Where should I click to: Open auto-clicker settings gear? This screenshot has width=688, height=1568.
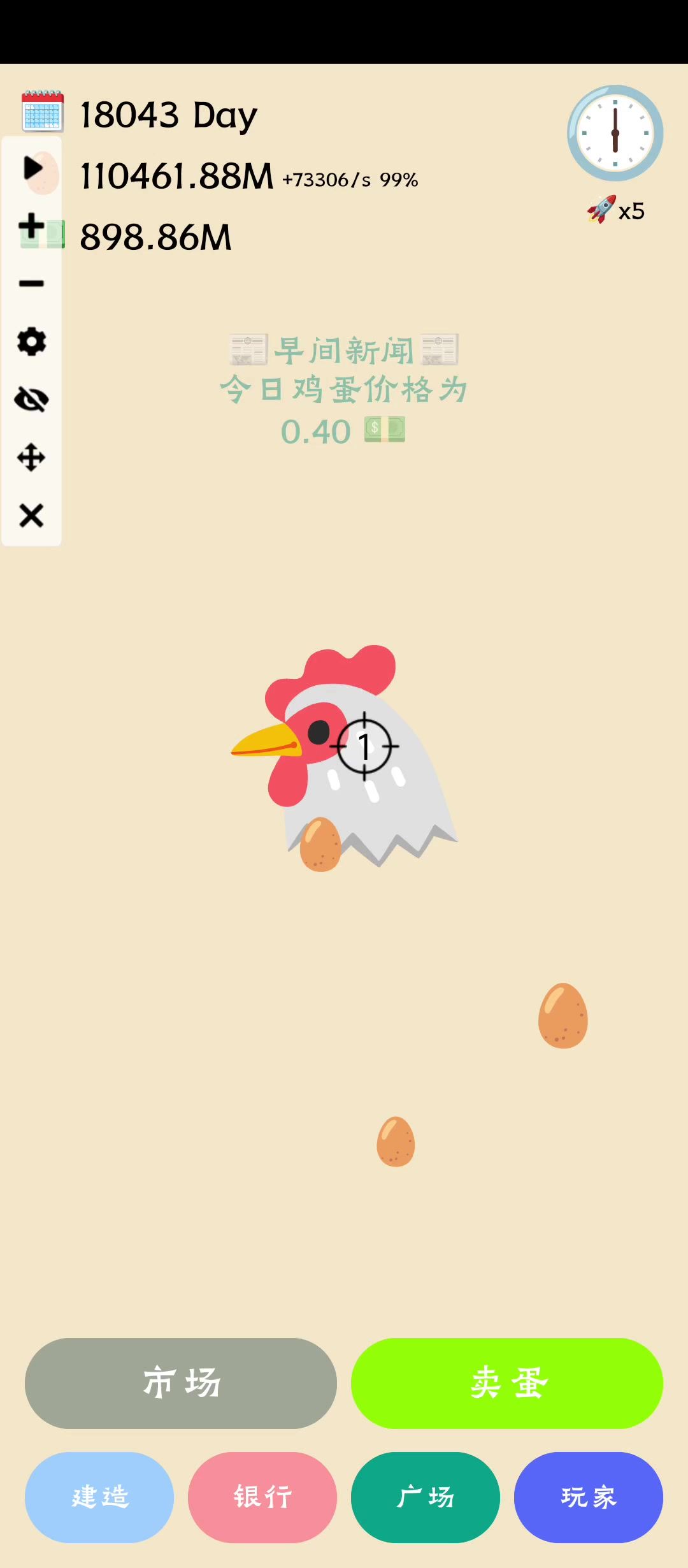(32, 342)
